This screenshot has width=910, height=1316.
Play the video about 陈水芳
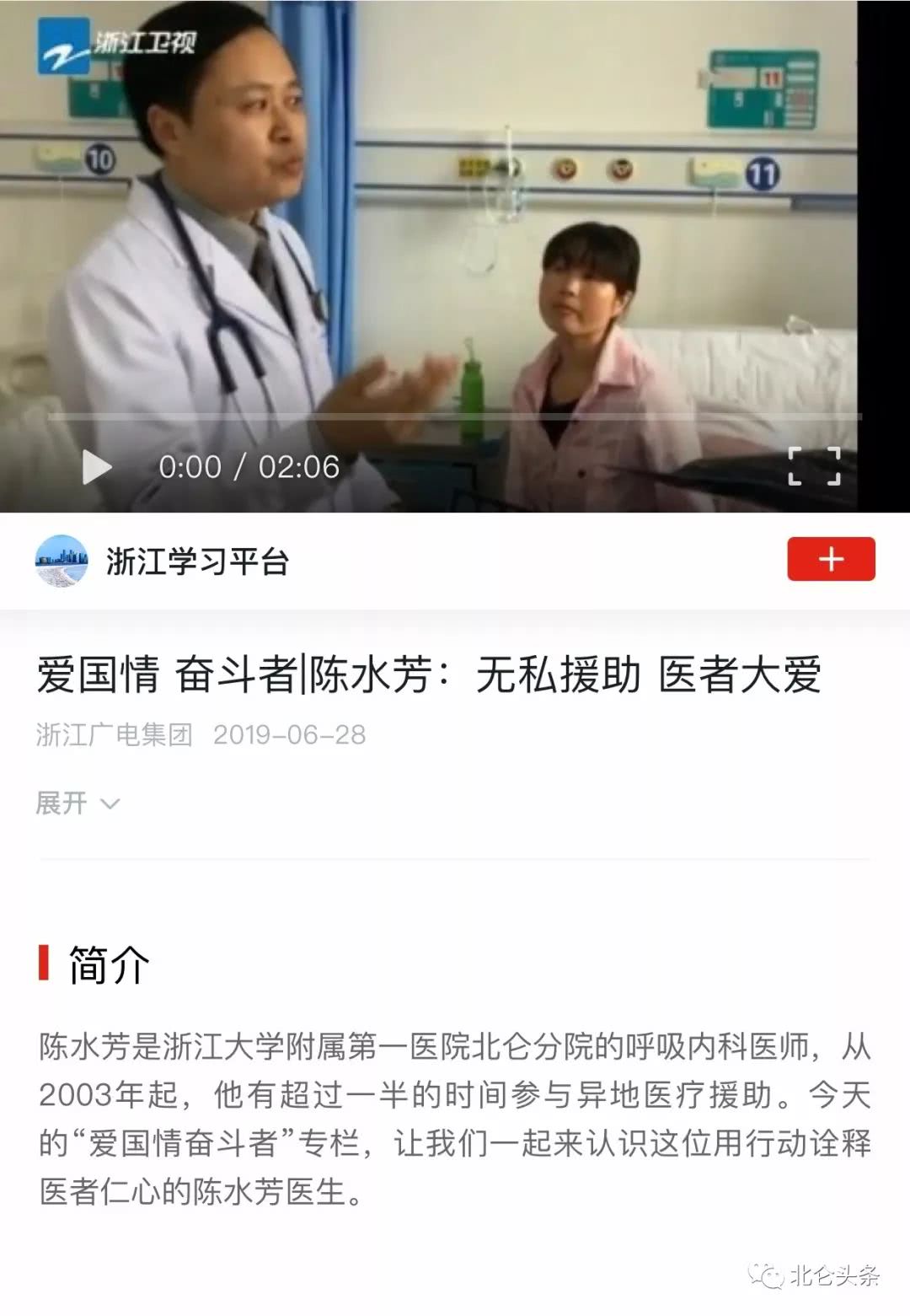click(96, 467)
